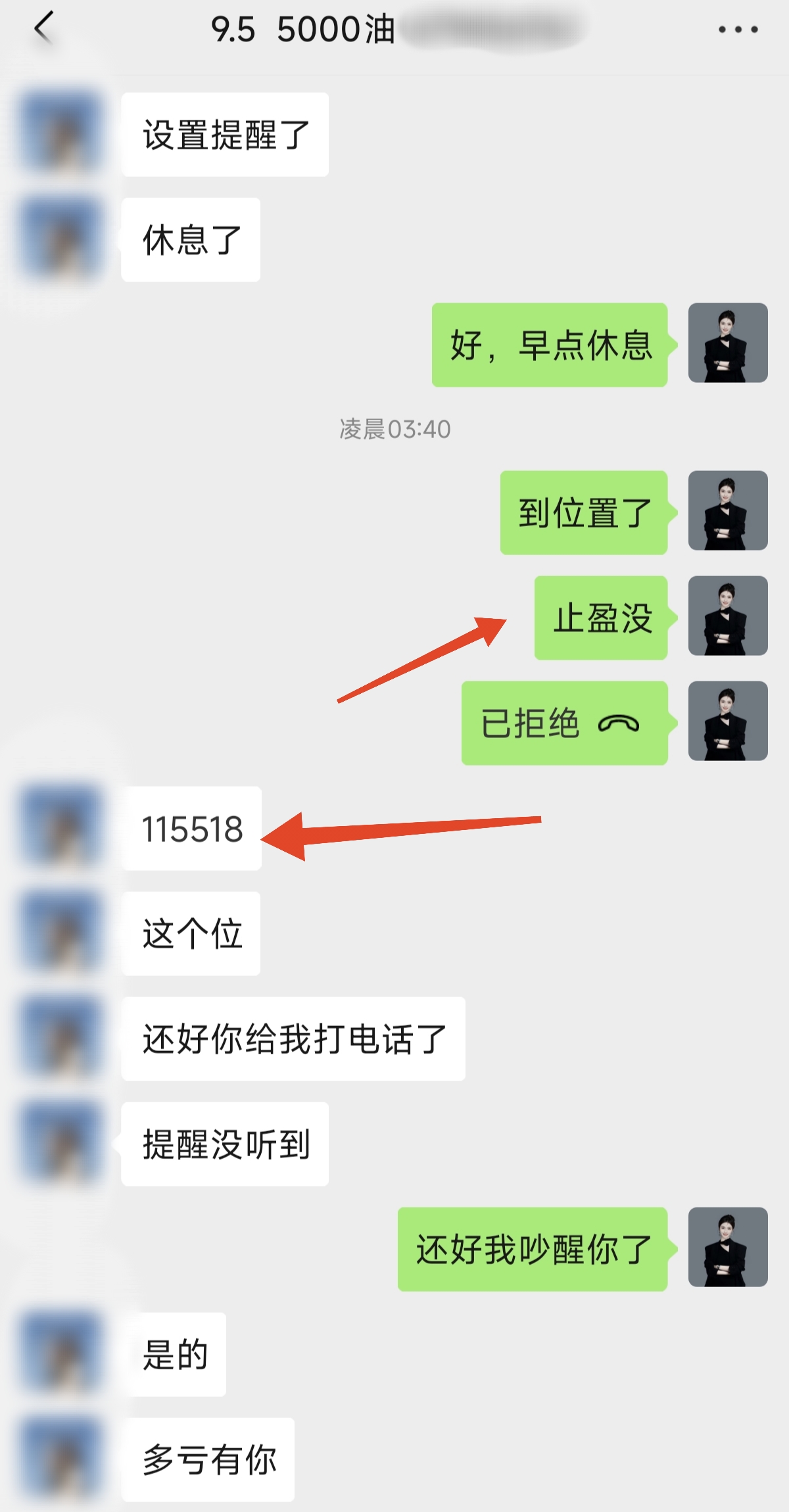789x1512 pixels.
Task: Open sender's avatar beside 好，早点休息
Action: (x=728, y=343)
